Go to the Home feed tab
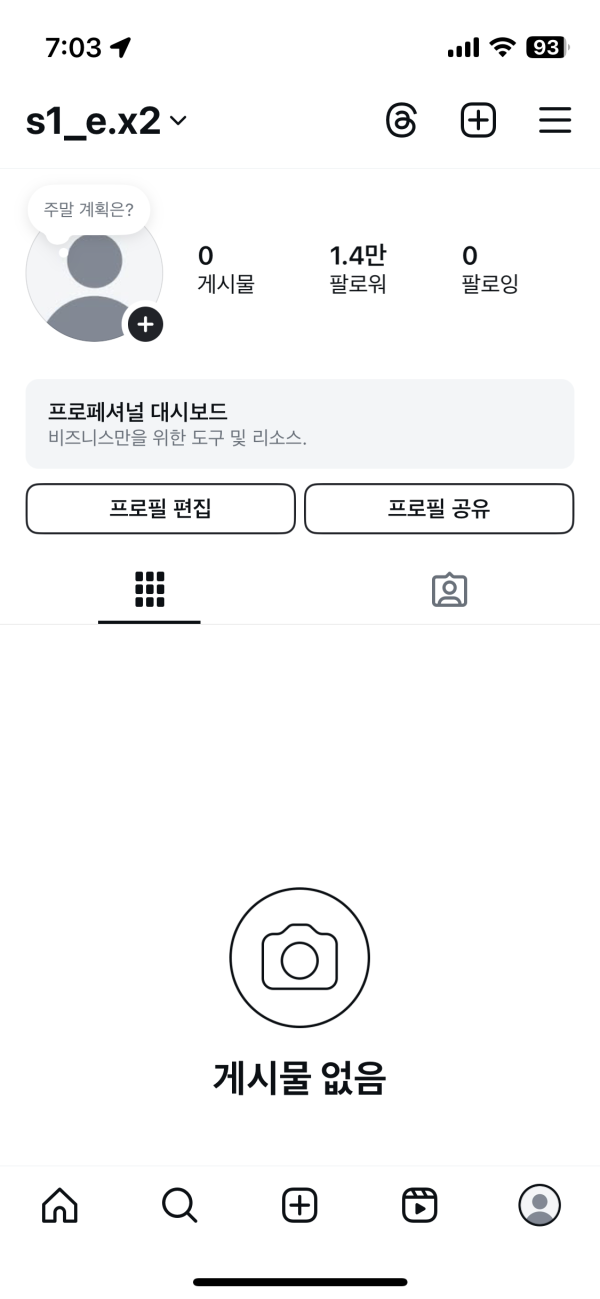The width and height of the screenshot is (600, 1299). 60,1205
